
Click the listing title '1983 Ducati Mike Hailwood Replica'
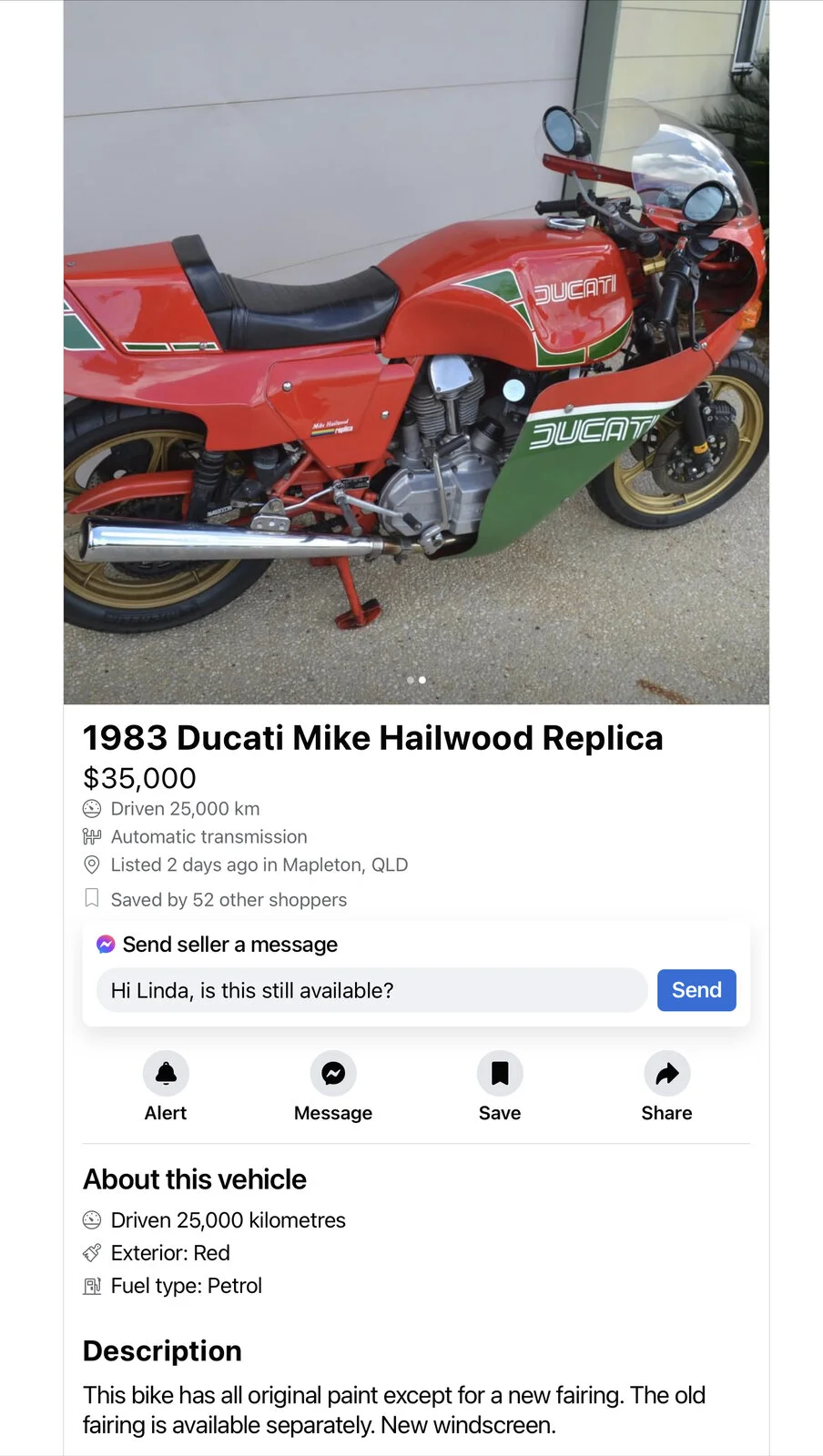(x=372, y=738)
